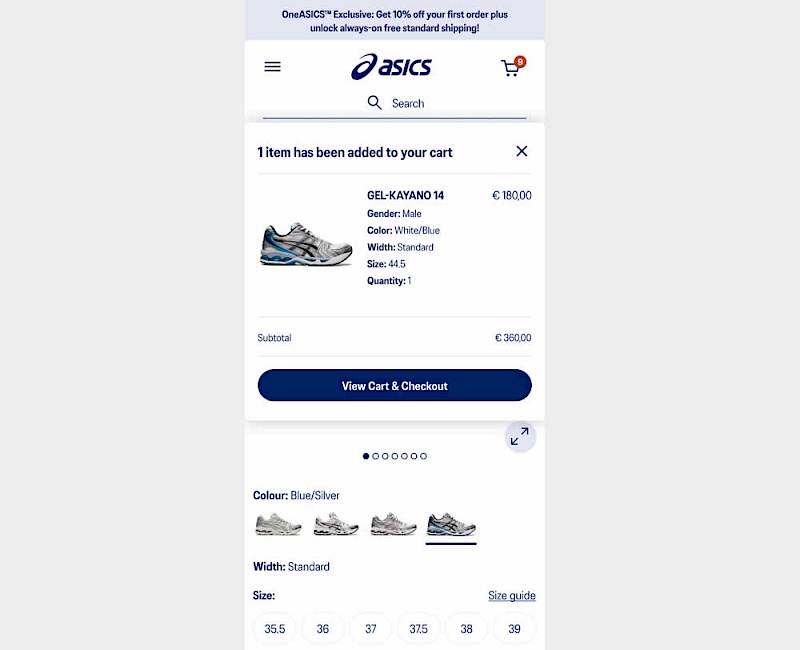The width and height of the screenshot is (800, 650).
Task: Select size 38
Action: pos(466,629)
